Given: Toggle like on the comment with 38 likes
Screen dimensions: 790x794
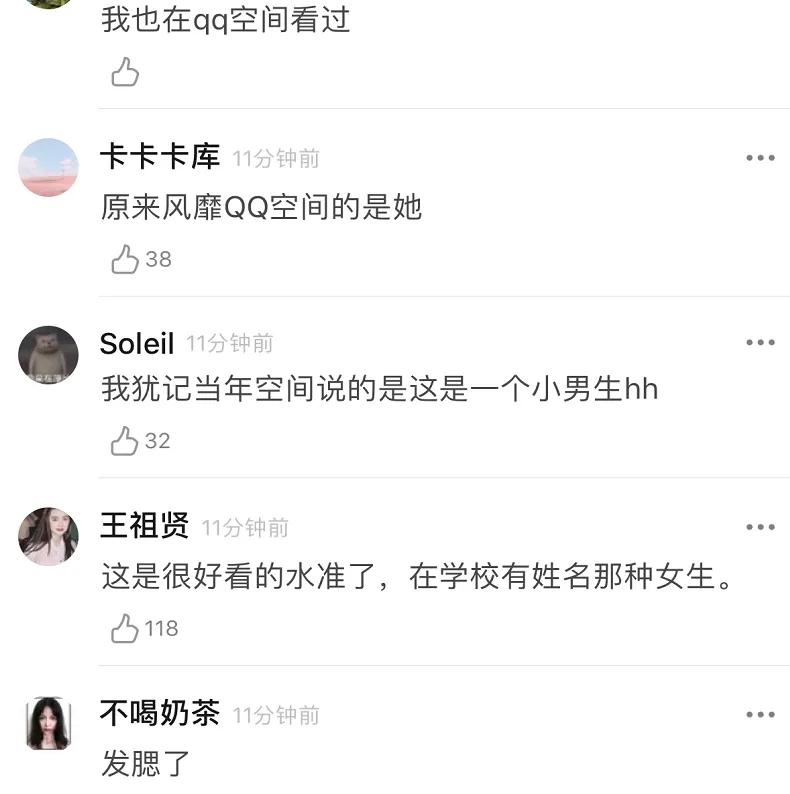Looking at the screenshot, I should pos(124,259).
